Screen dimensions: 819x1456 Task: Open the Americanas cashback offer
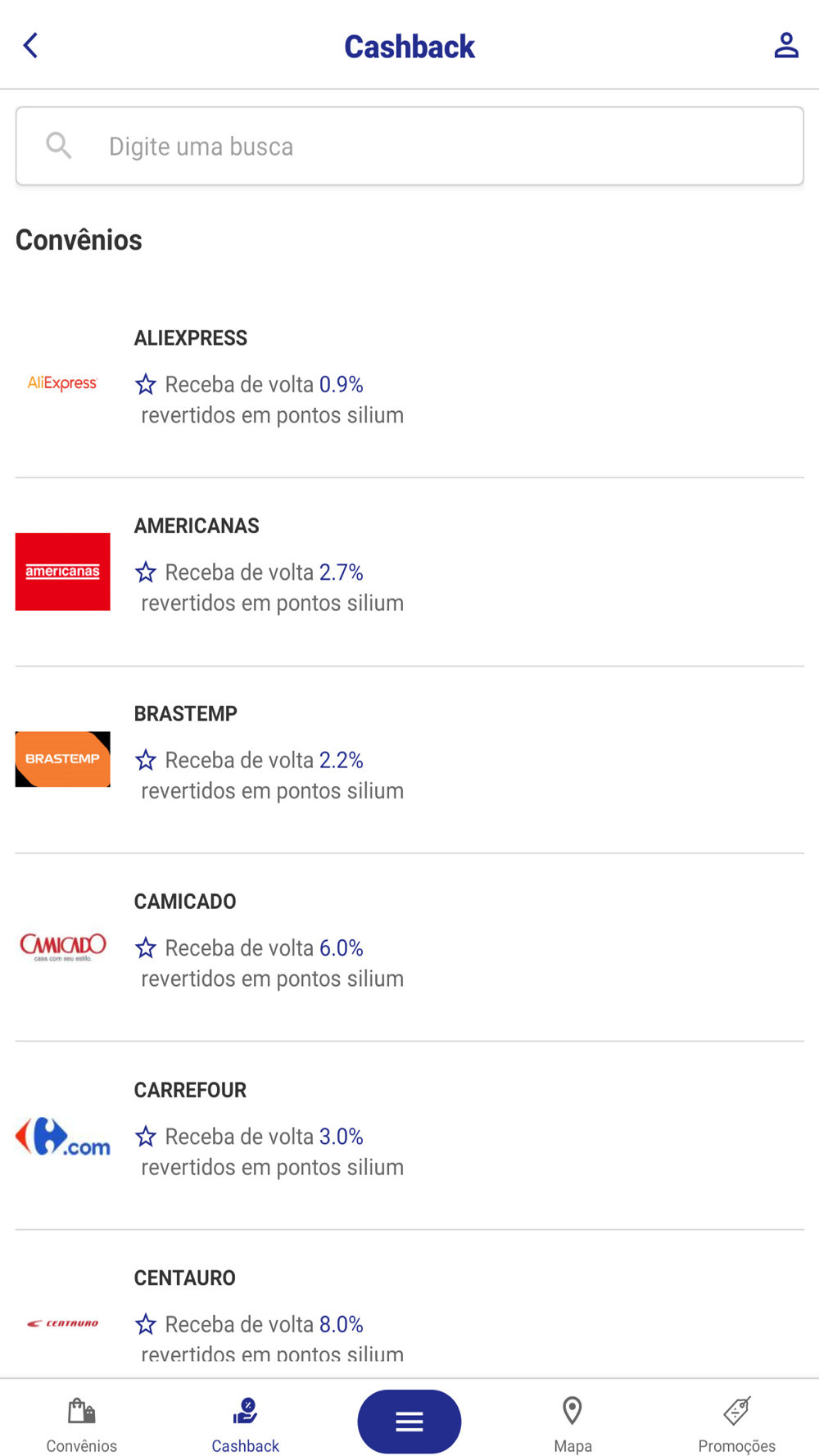click(x=409, y=572)
